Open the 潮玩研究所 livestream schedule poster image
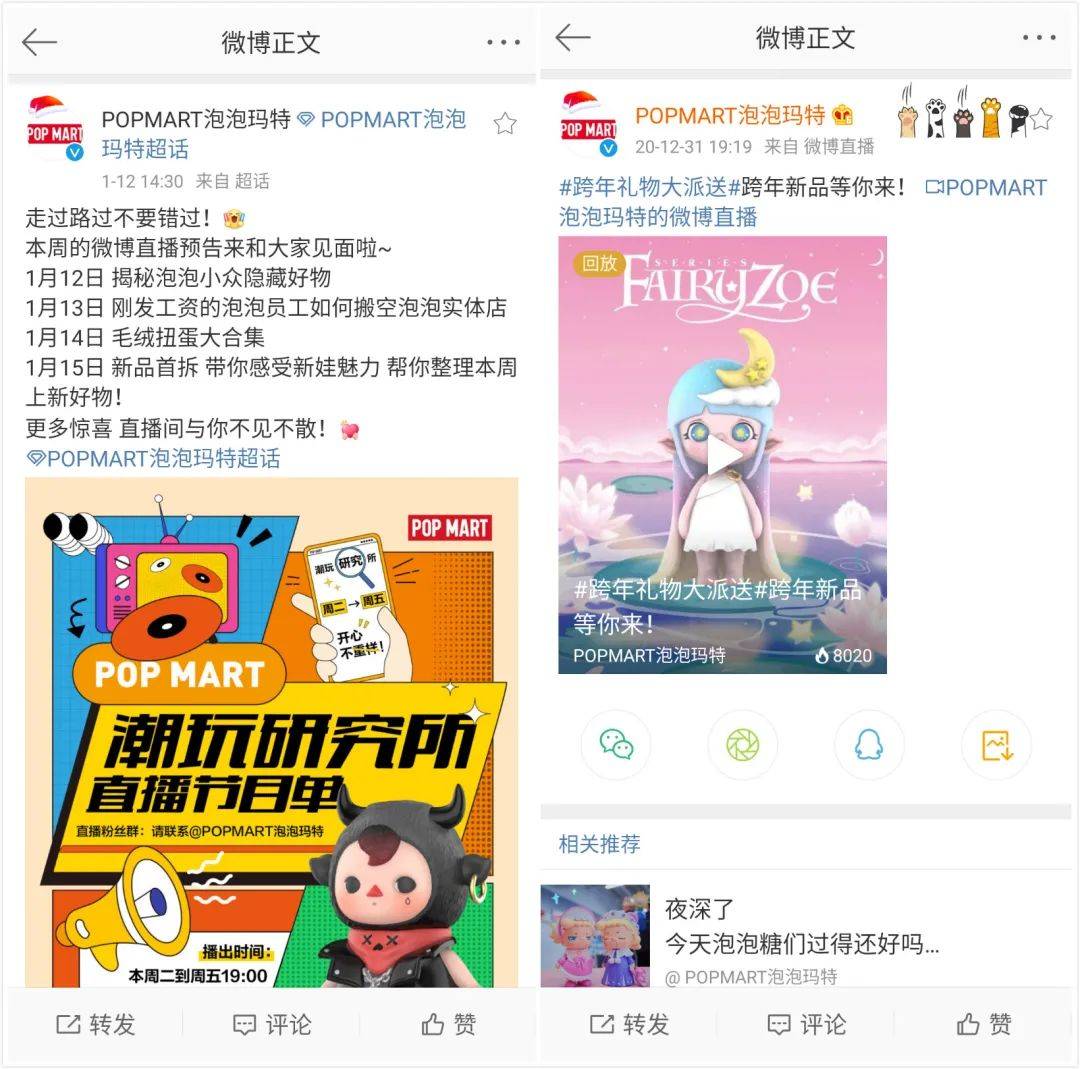Screen dimensions: 1080x1069 (x=271, y=730)
